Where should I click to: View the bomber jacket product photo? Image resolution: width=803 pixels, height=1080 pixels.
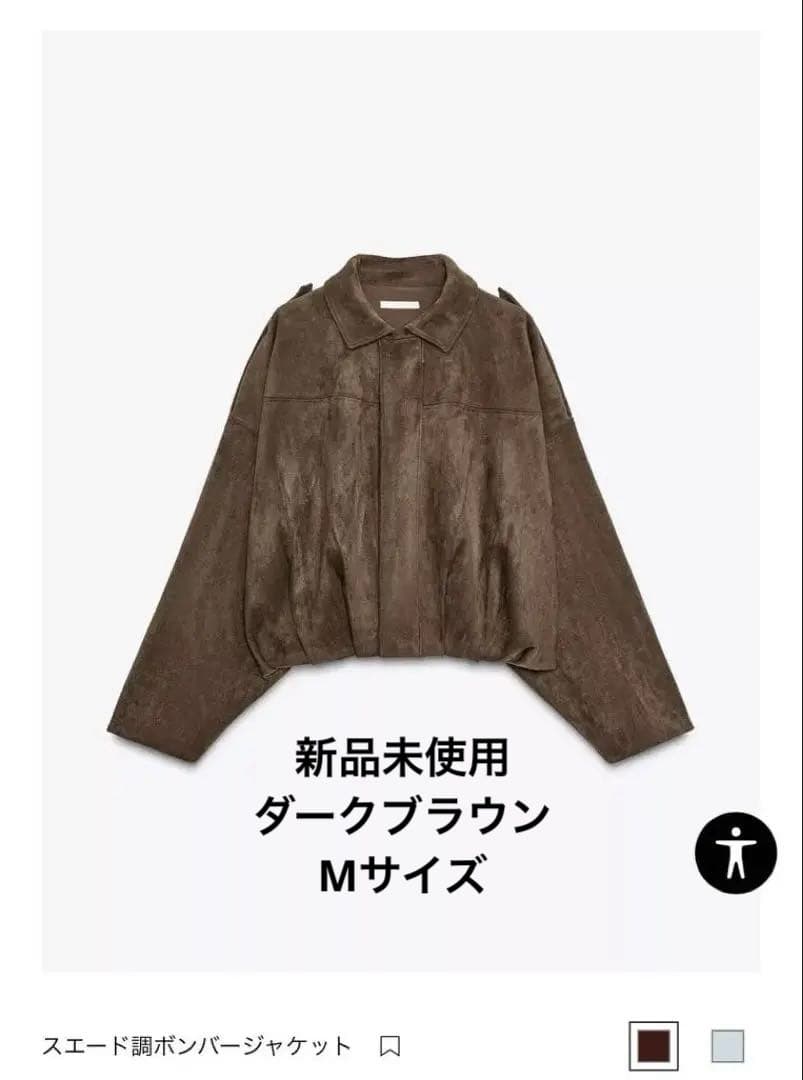click(x=400, y=480)
